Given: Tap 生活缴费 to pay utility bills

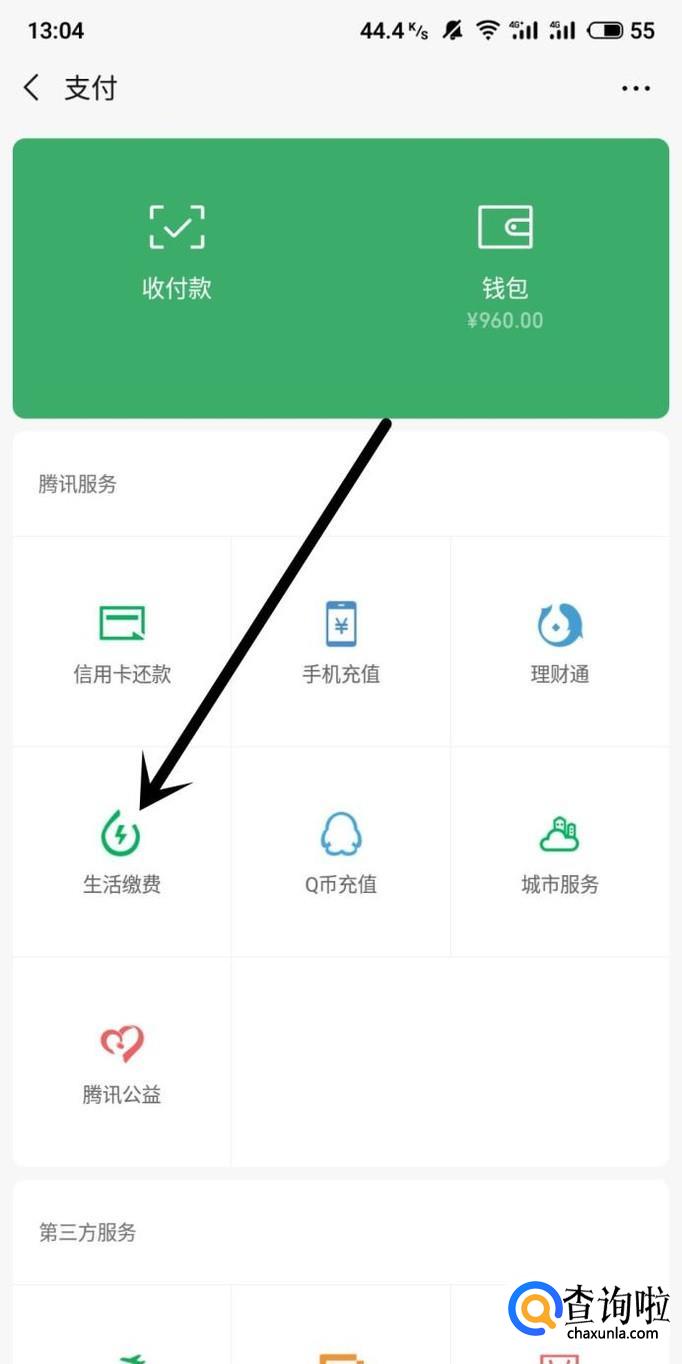Looking at the screenshot, I should 122,852.
